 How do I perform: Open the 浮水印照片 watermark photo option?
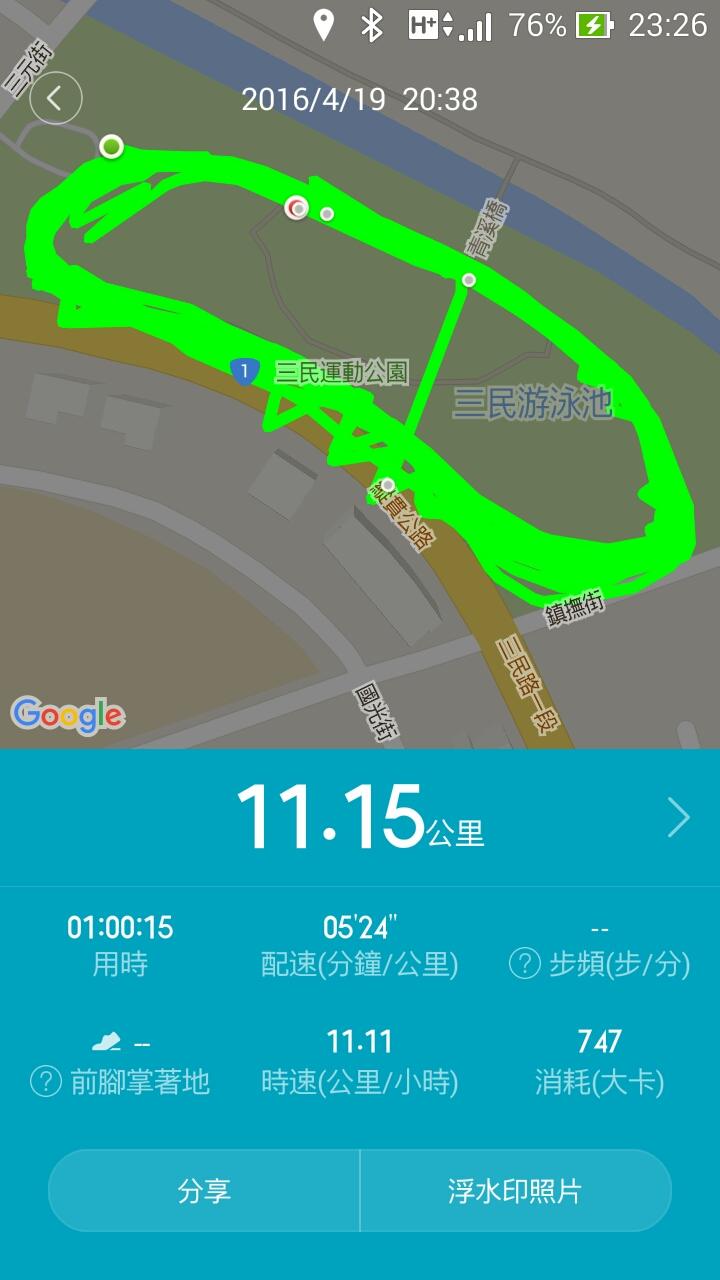click(x=514, y=1191)
